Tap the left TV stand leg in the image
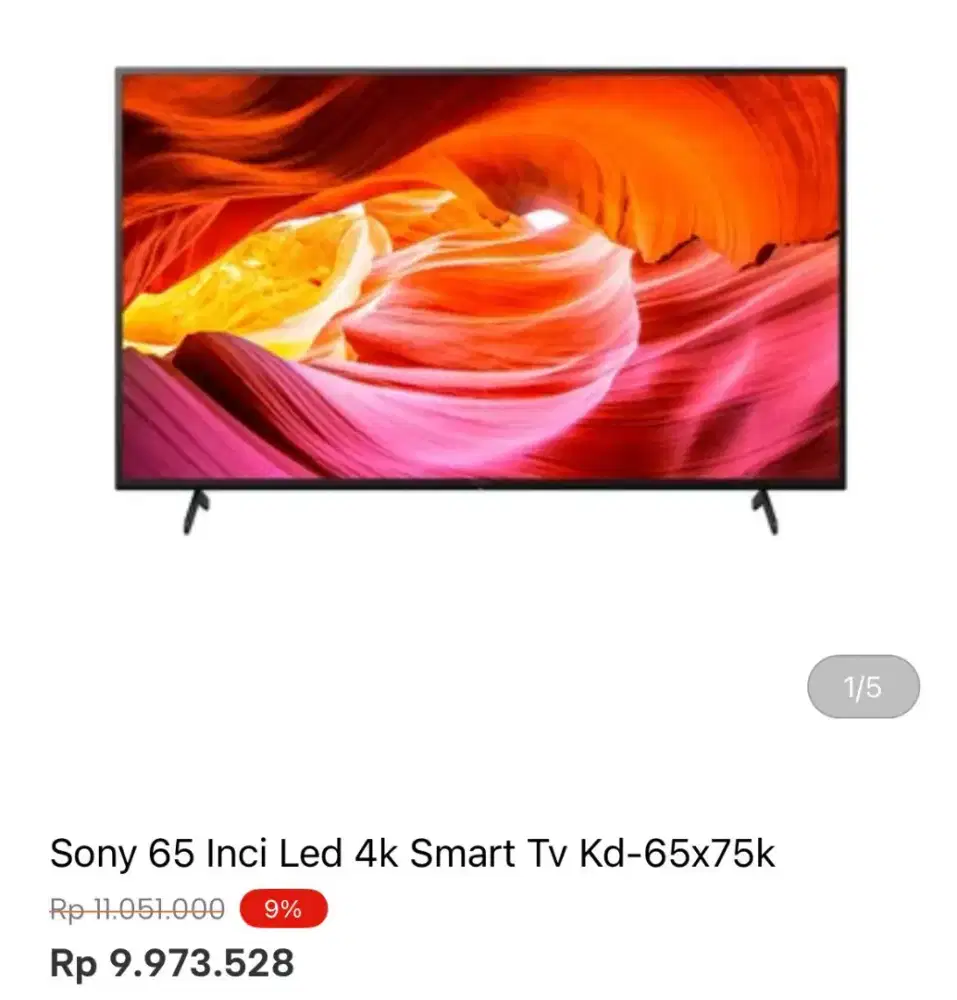 click(196, 510)
